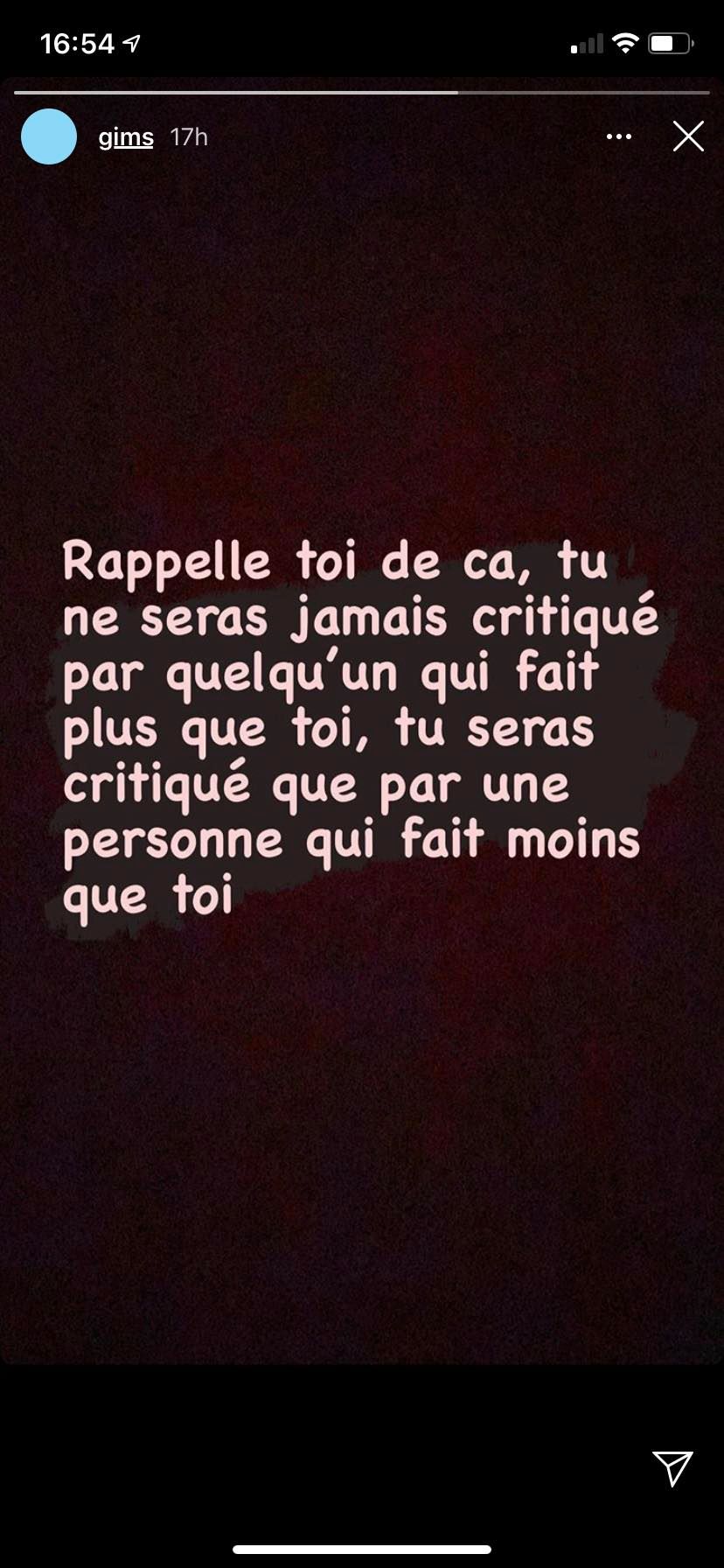Tap the gims username link

click(126, 137)
